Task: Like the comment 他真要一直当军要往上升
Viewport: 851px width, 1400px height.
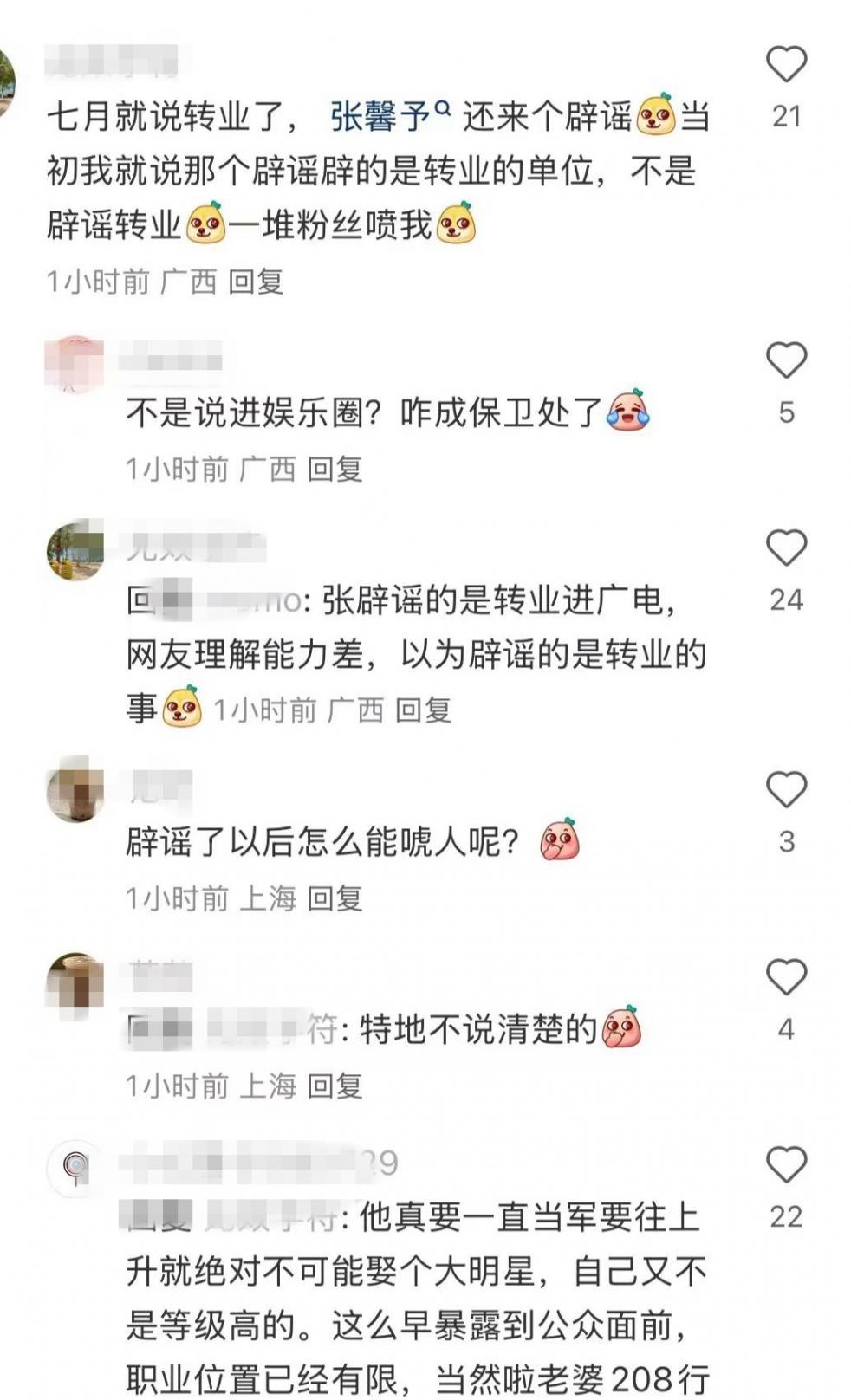Action: click(x=785, y=1164)
